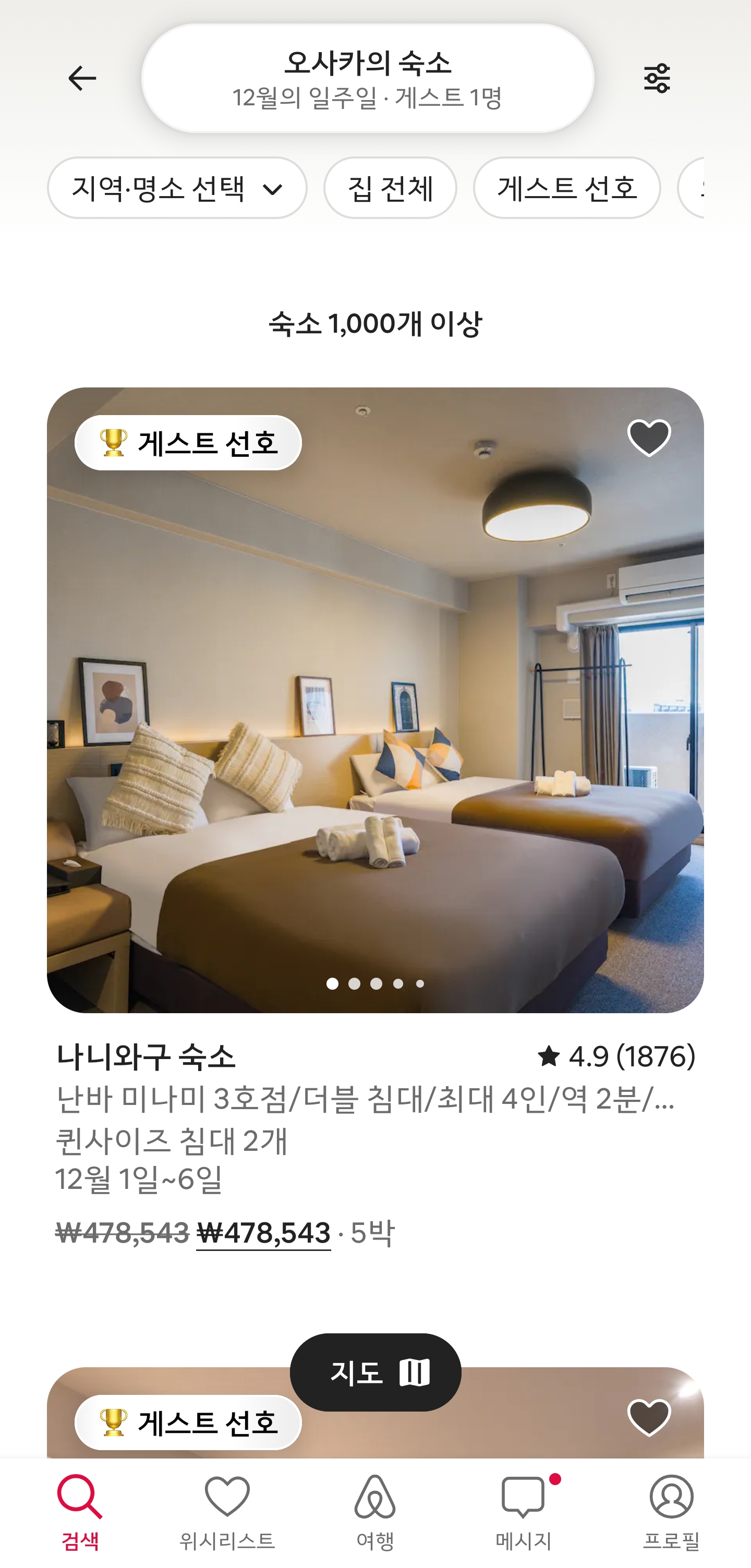The height and width of the screenshot is (1568, 751).
Task: Heart the second listing card
Action: pyautogui.click(x=649, y=1418)
